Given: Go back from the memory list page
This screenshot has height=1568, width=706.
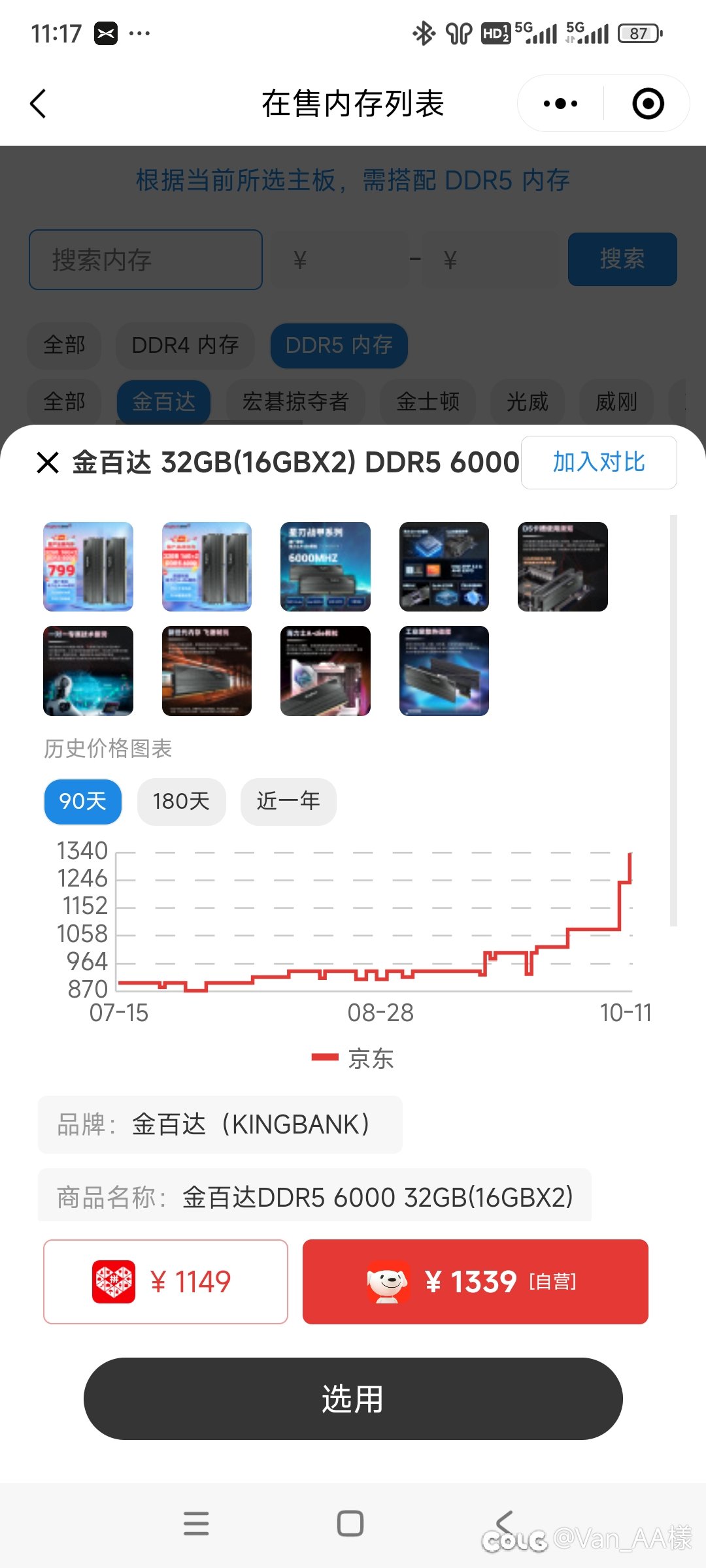Looking at the screenshot, I should coord(39,104).
